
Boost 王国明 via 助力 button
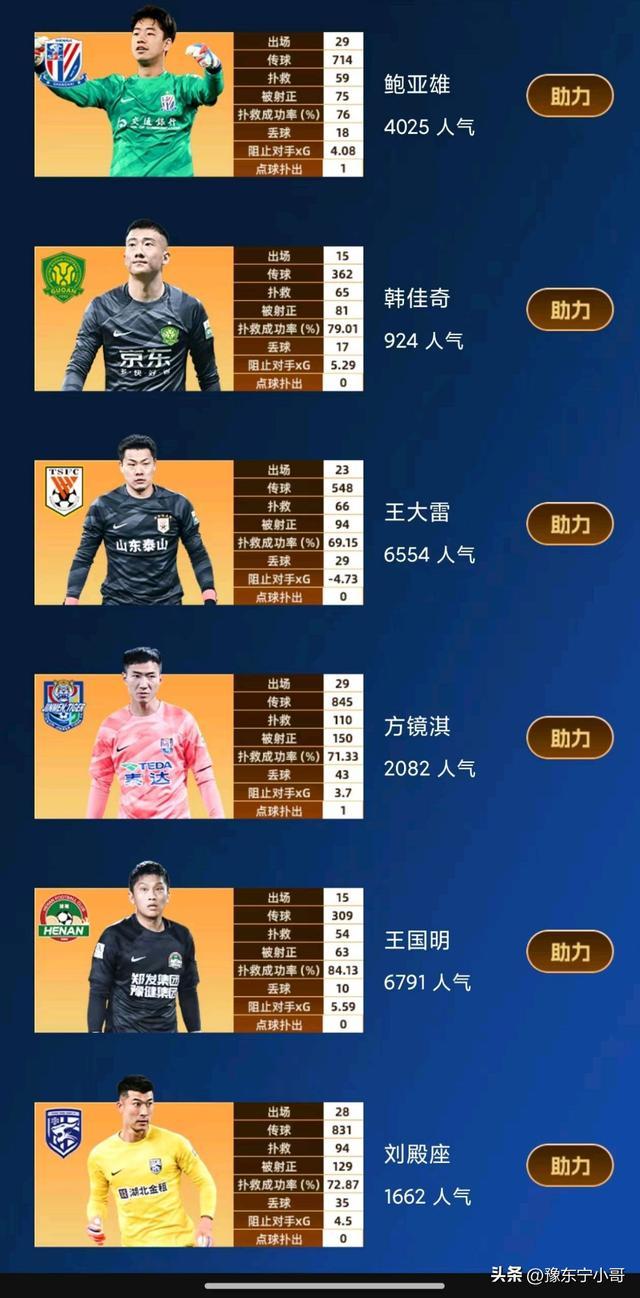pos(570,952)
